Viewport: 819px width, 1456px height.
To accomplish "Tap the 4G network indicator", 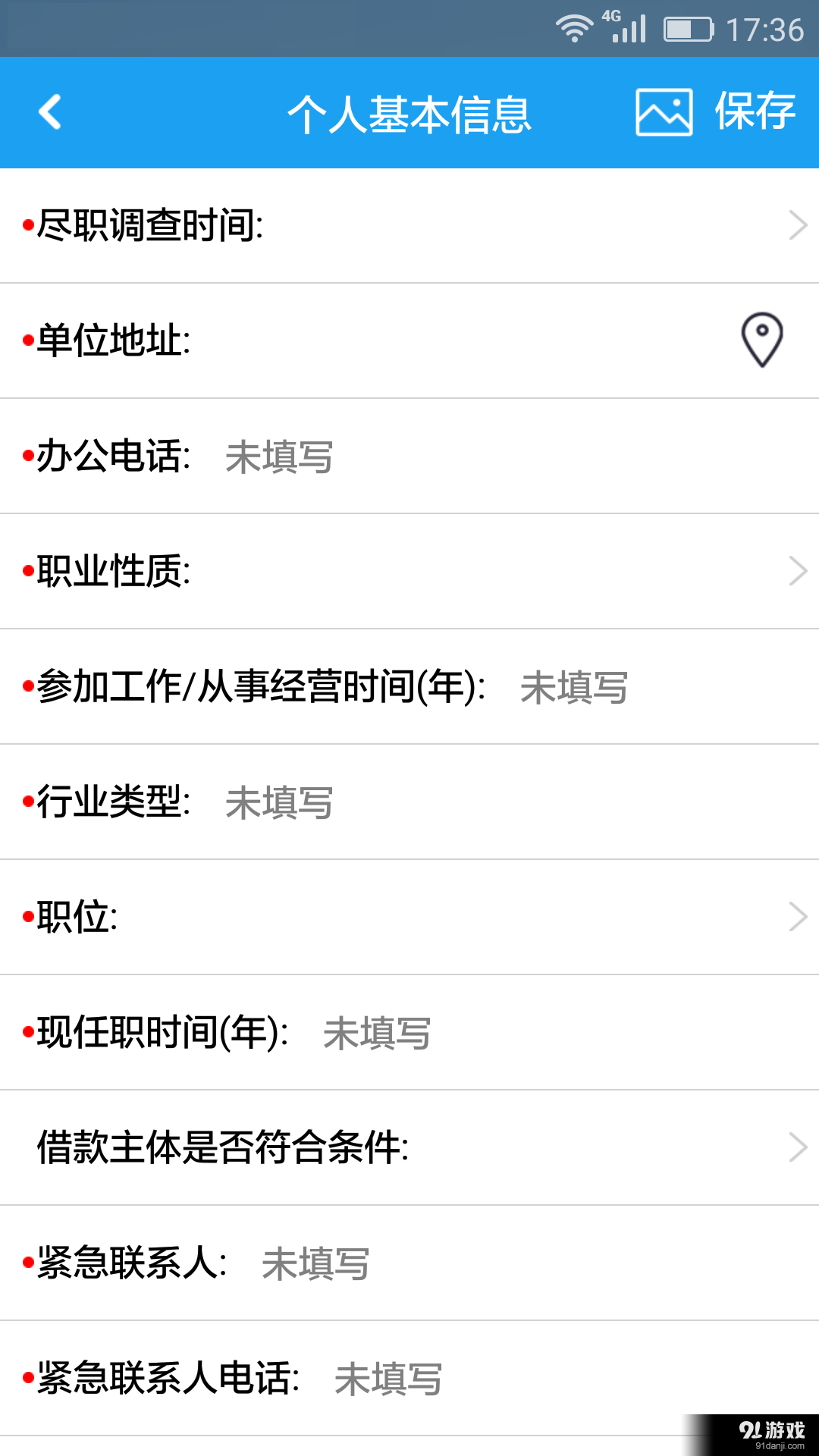I will [611, 15].
